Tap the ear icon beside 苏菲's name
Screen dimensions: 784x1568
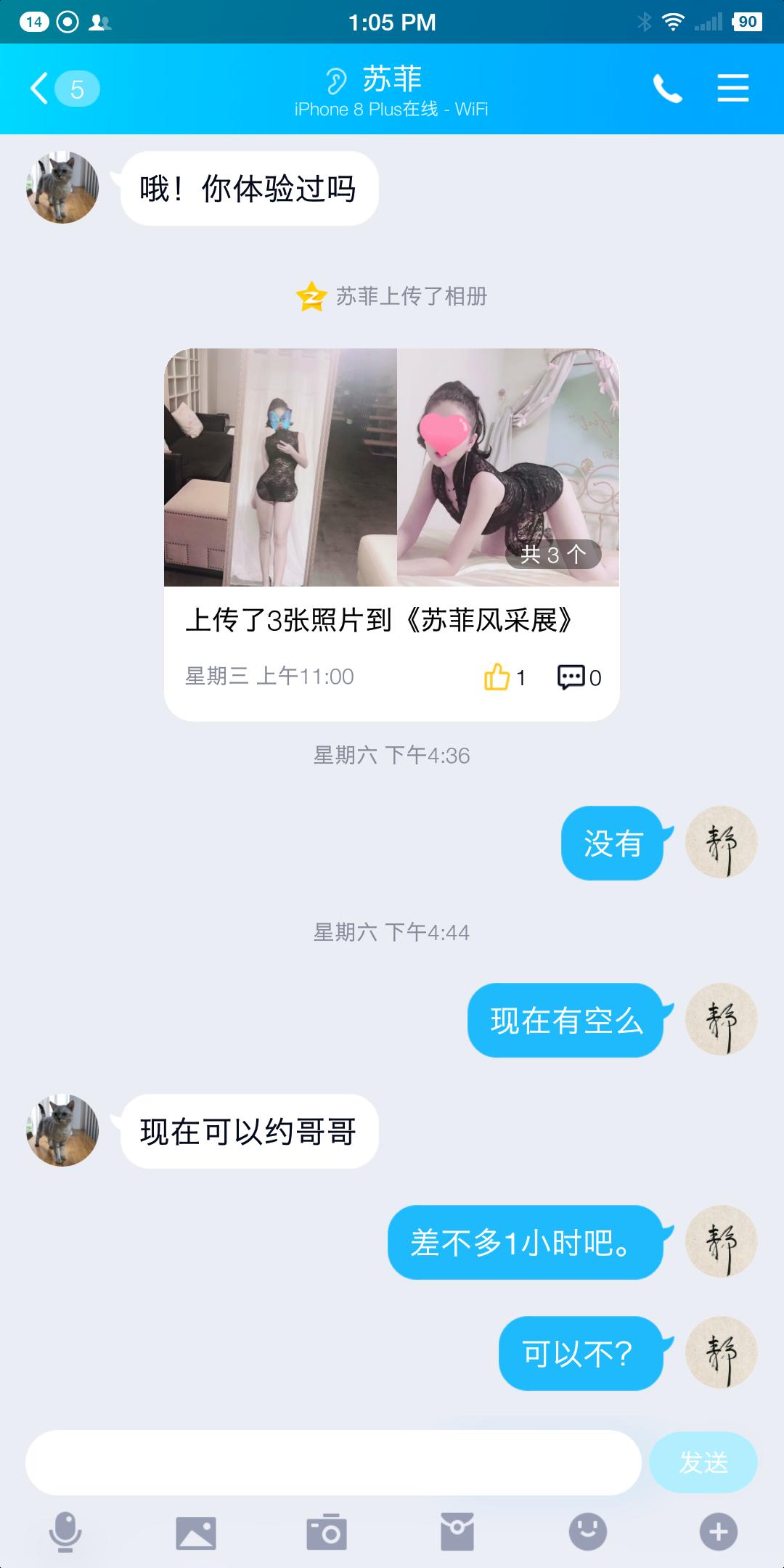[335, 80]
